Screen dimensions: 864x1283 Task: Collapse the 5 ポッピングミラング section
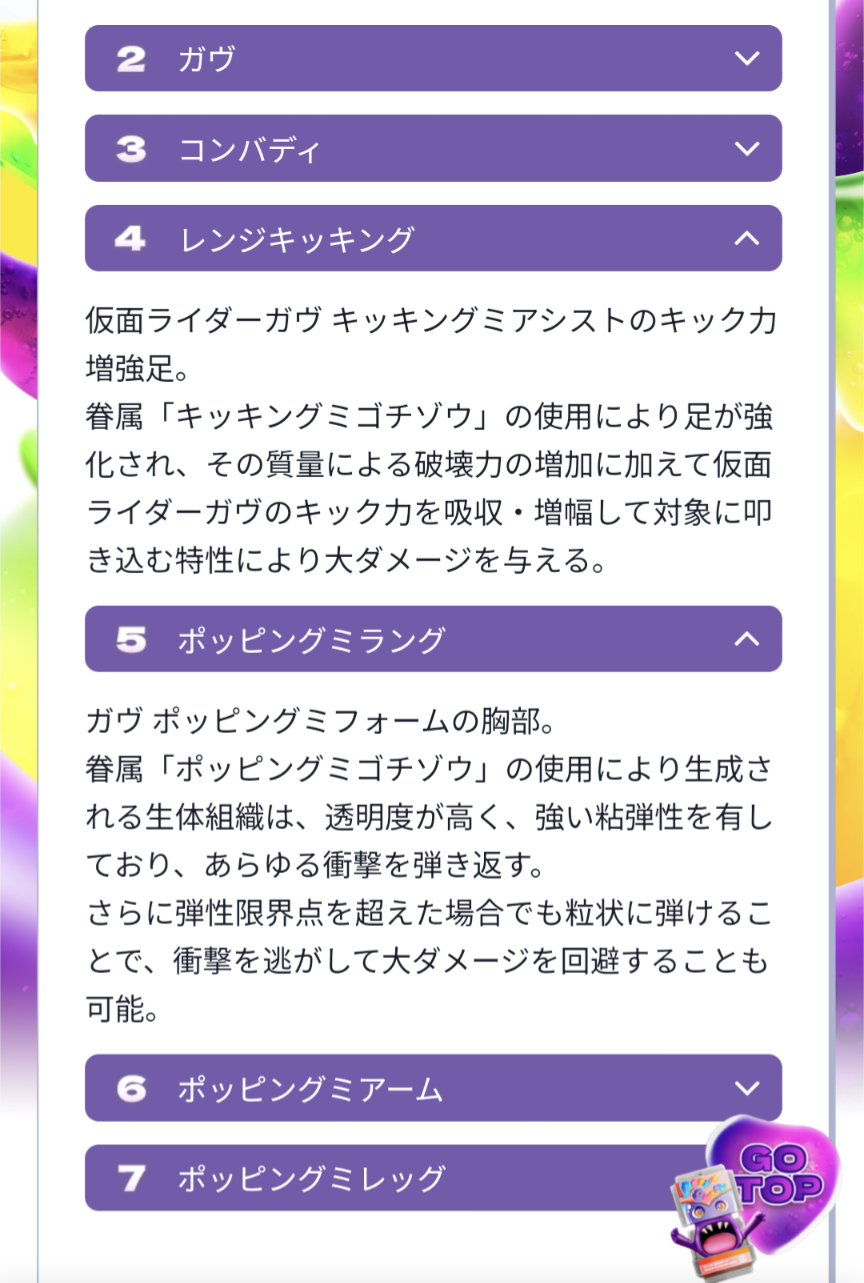tap(432, 639)
